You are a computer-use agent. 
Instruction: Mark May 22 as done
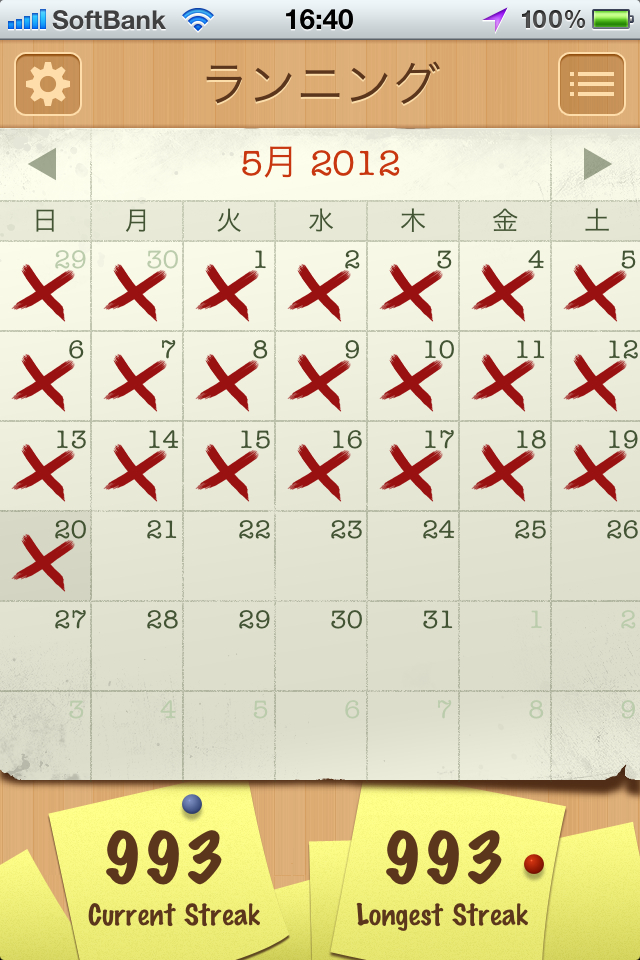tap(229, 556)
